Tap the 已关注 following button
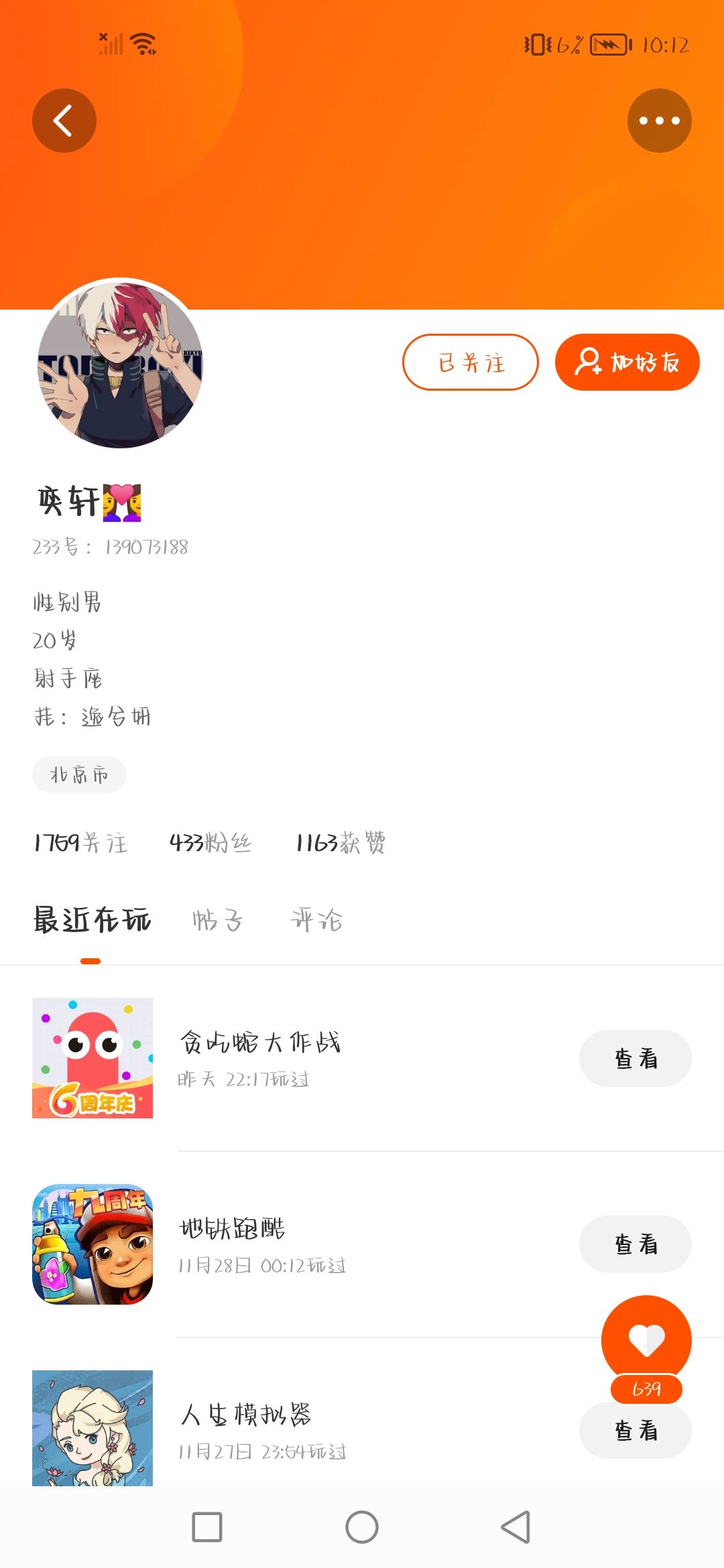The image size is (724, 1568). 471,363
